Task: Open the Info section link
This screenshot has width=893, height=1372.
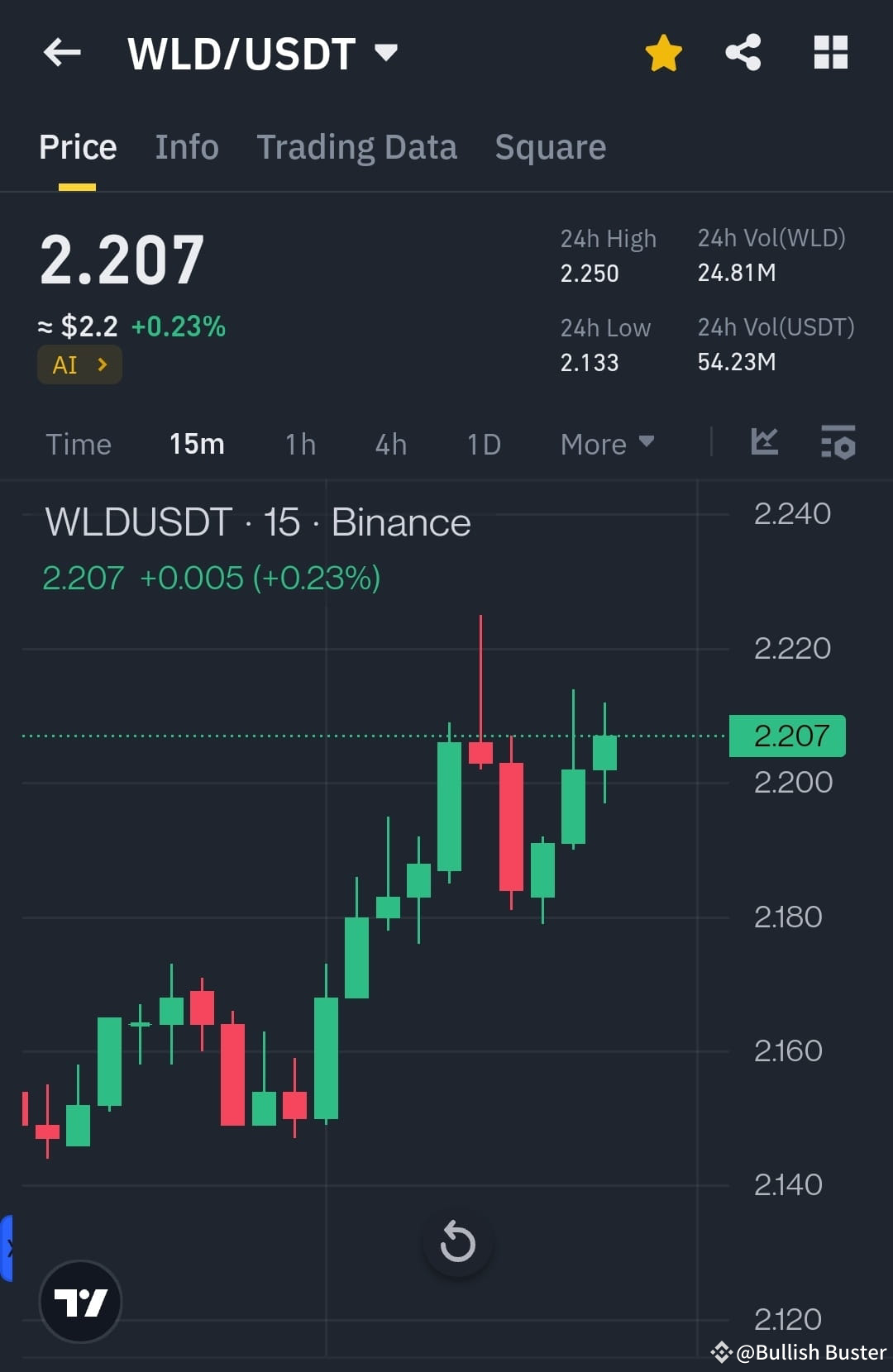Action: pyautogui.click(x=186, y=147)
